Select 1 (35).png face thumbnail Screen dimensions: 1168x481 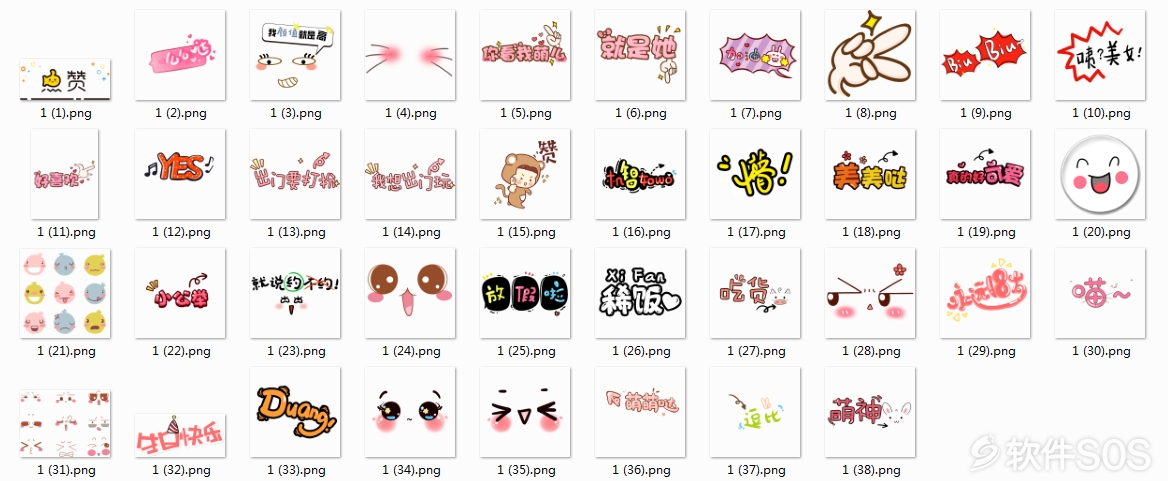click(525, 411)
